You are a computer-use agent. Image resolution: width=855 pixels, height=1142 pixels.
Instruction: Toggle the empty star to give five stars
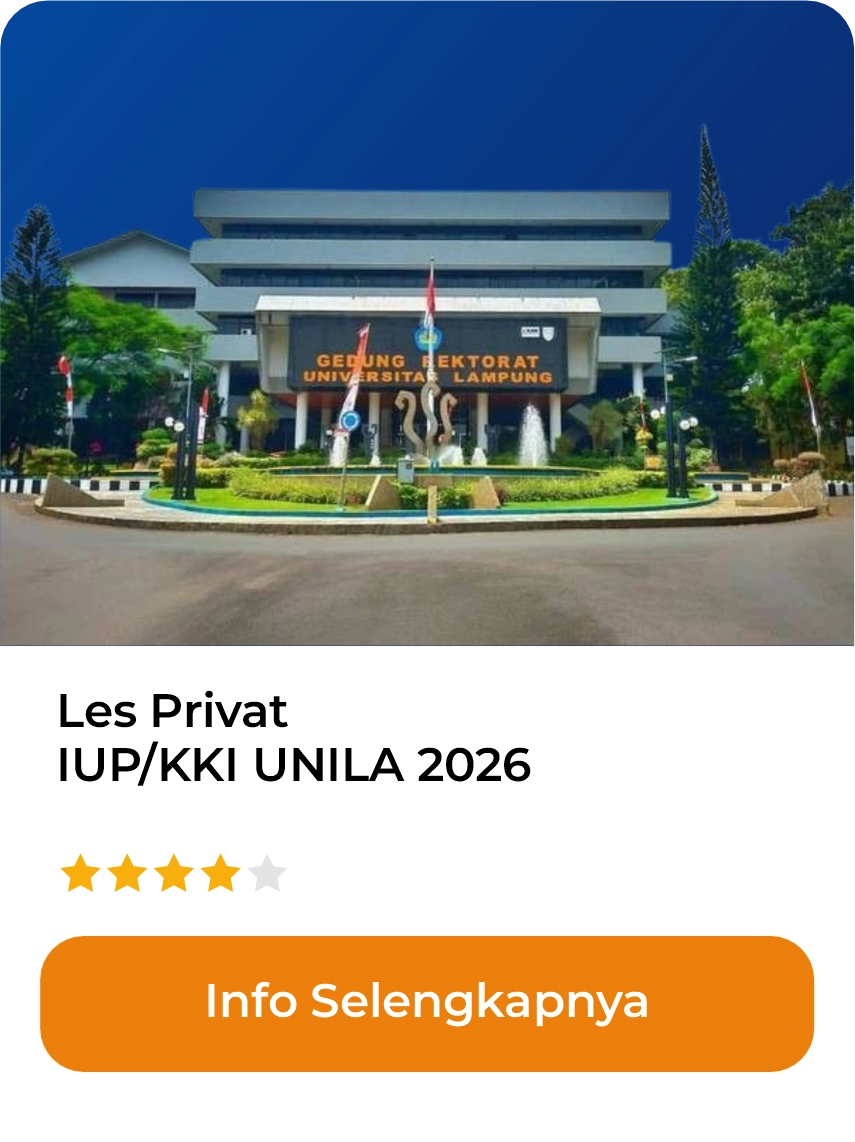(x=267, y=873)
